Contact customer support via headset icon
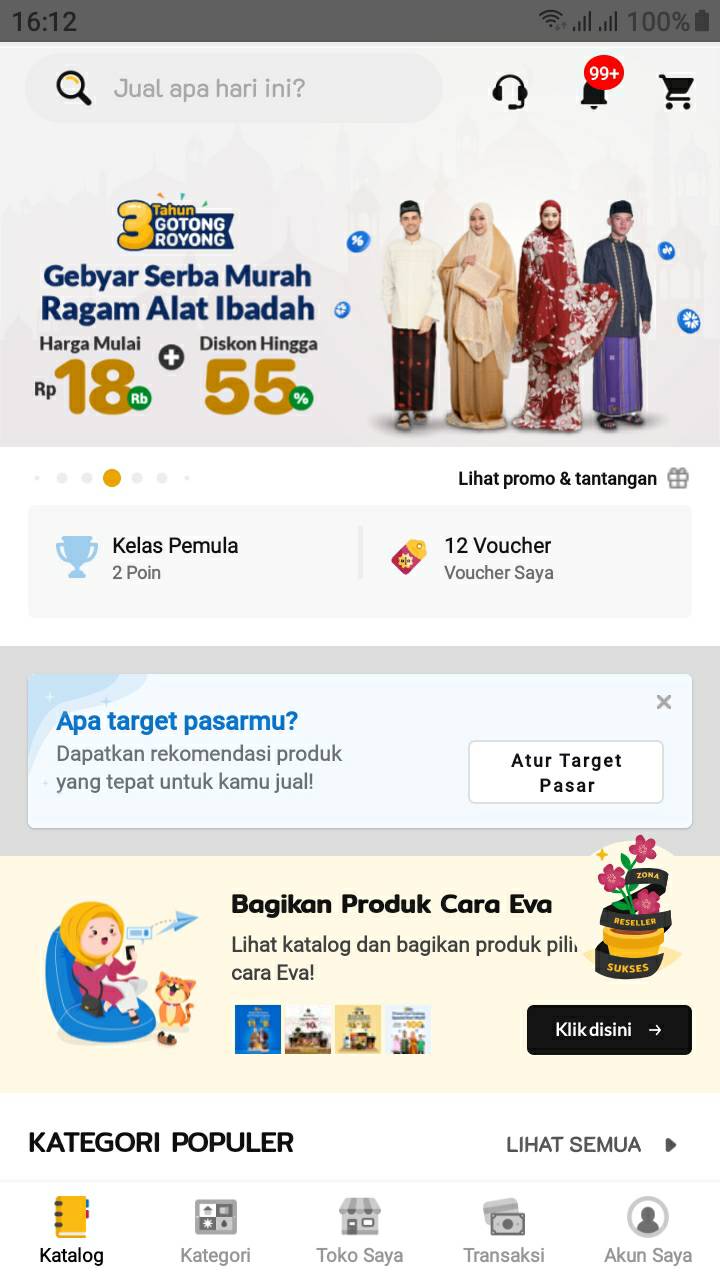This screenshot has height=1280, width=720. 510,92
